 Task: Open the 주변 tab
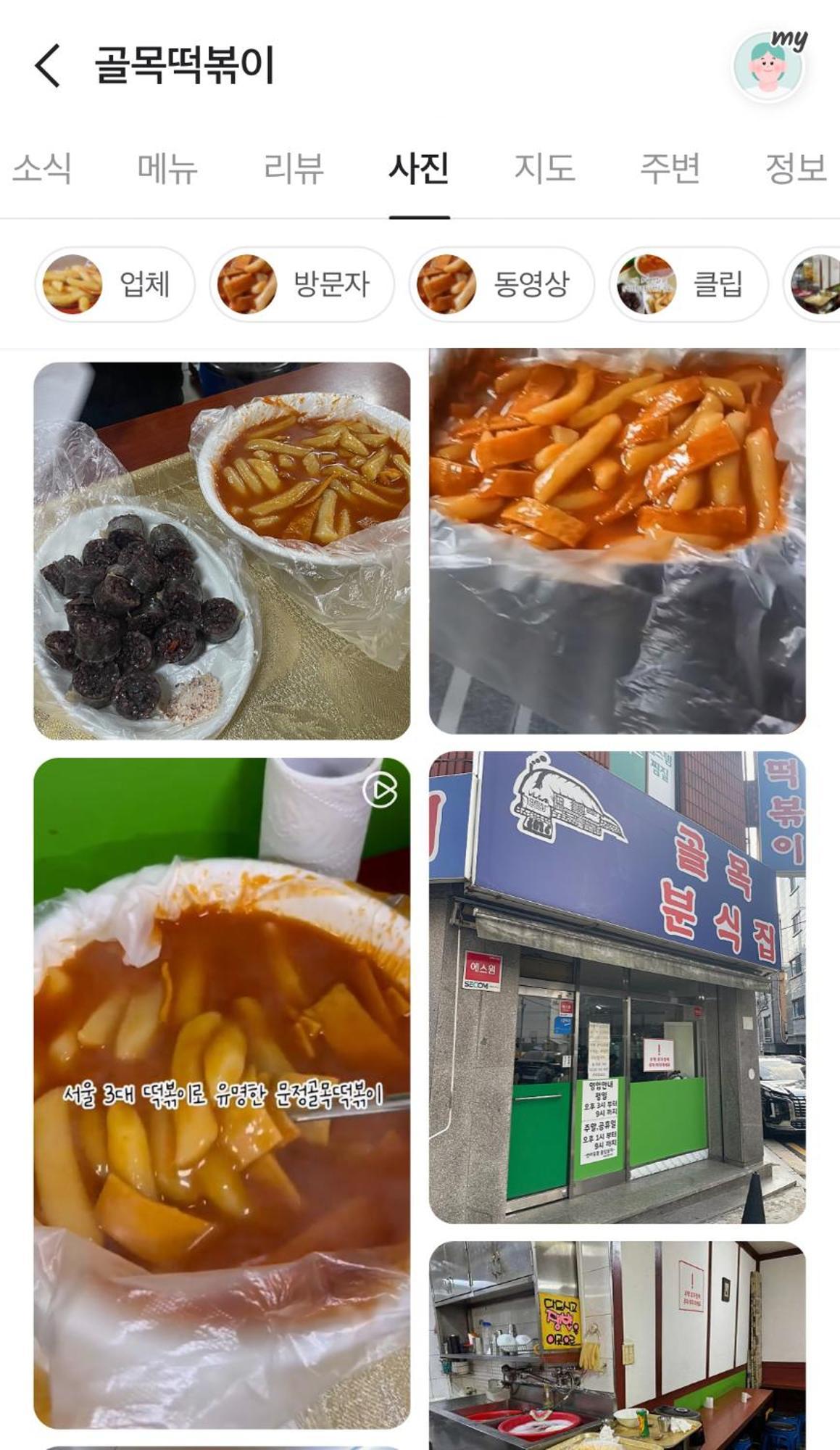670,169
